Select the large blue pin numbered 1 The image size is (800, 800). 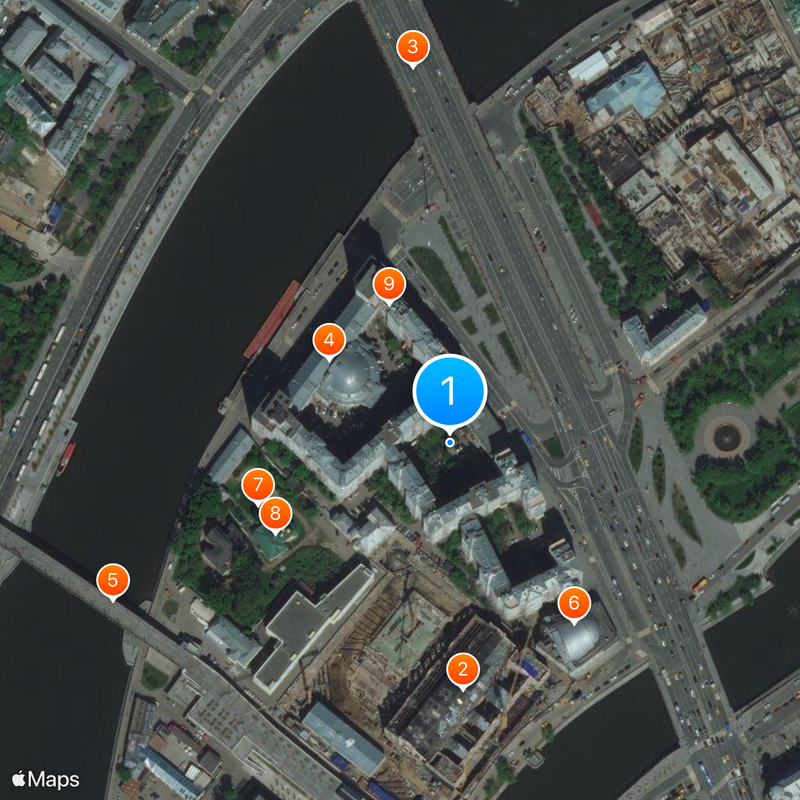tap(449, 392)
